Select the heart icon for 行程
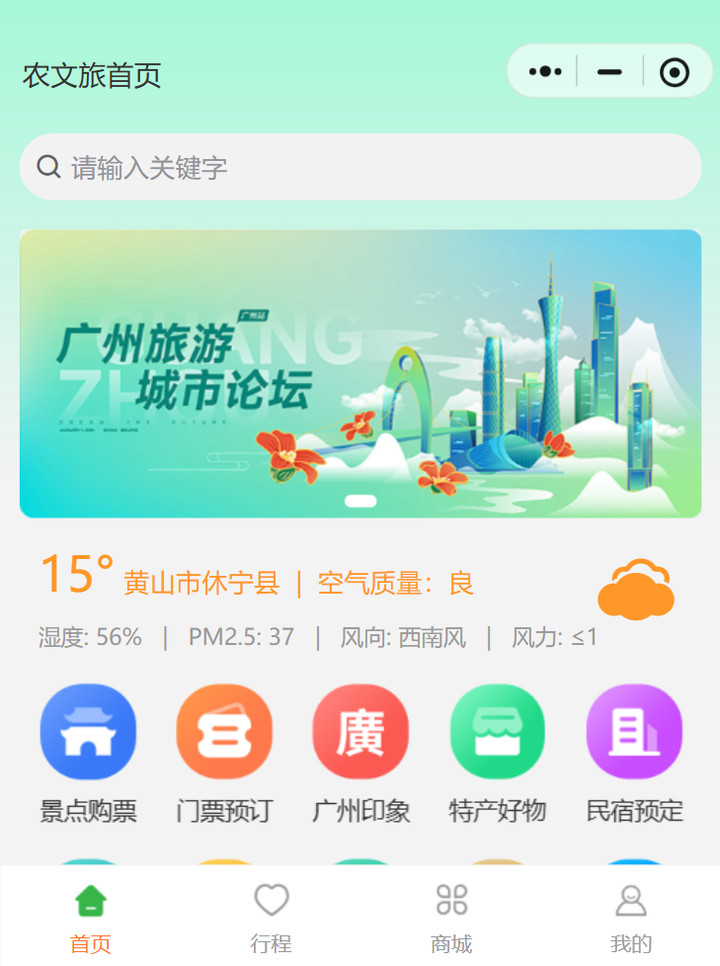The height and width of the screenshot is (966, 720). (x=271, y=899)
